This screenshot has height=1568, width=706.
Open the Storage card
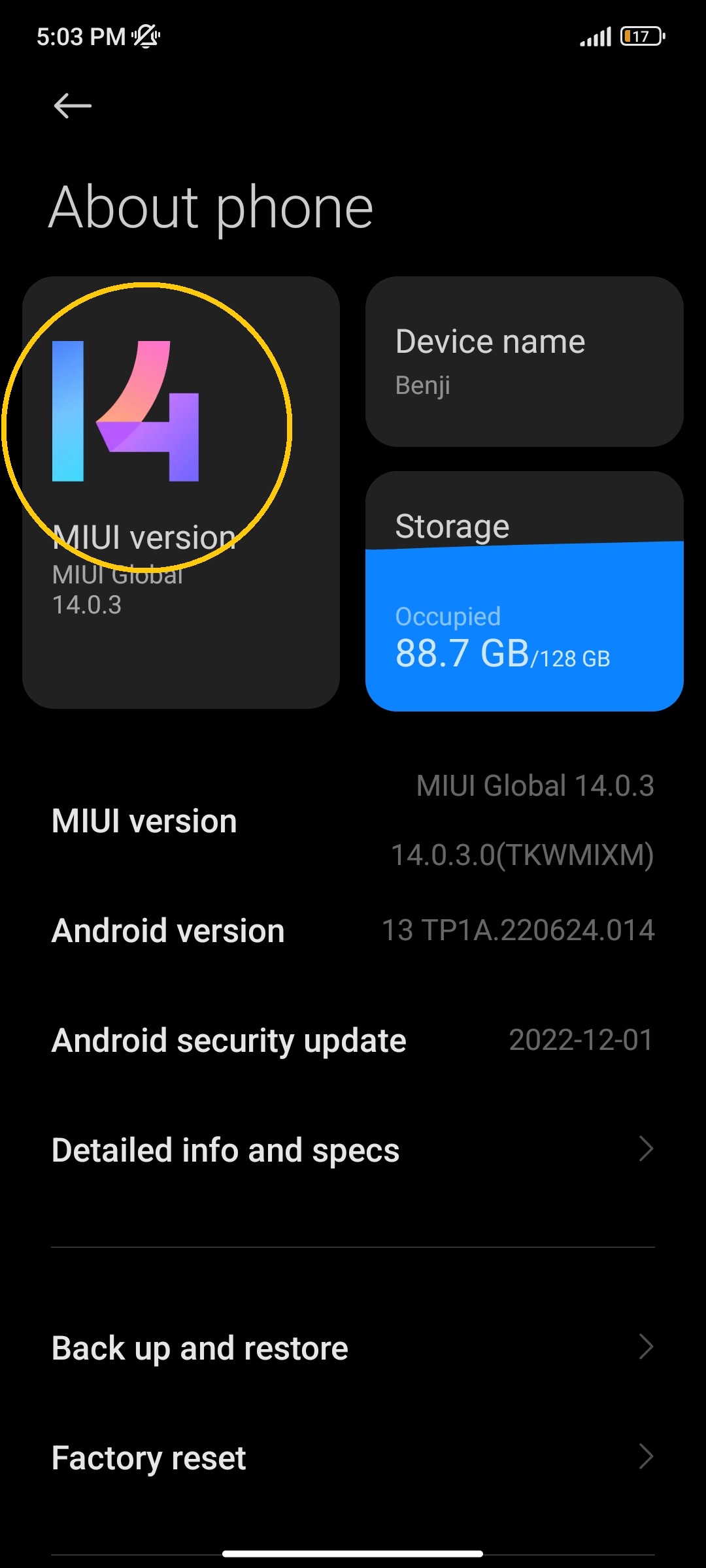pos(524,591)
